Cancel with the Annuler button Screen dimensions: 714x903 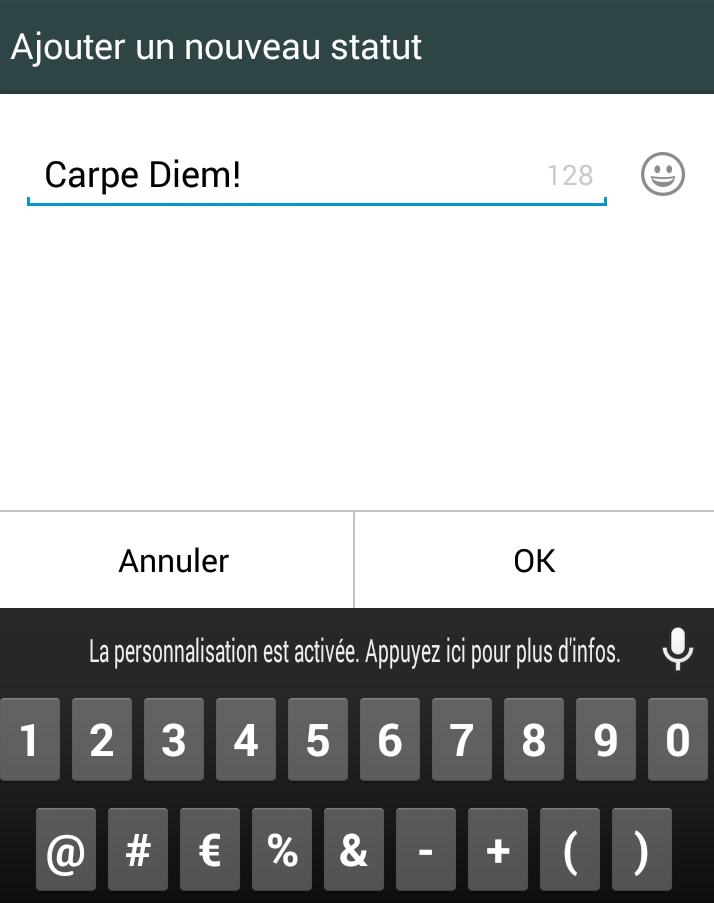coord(175,561)
